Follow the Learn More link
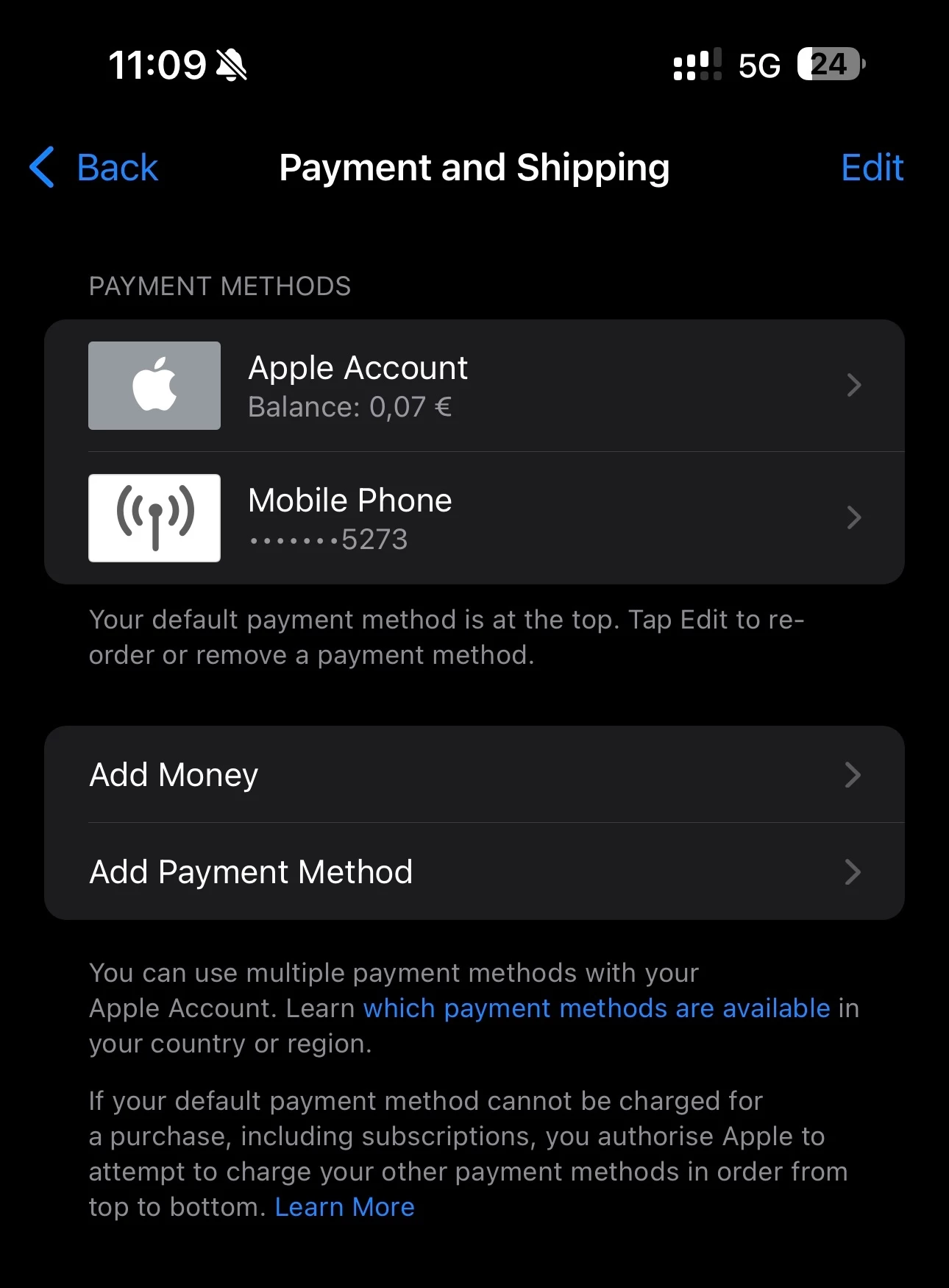 pyautogui.click(x=344, y=1207)
